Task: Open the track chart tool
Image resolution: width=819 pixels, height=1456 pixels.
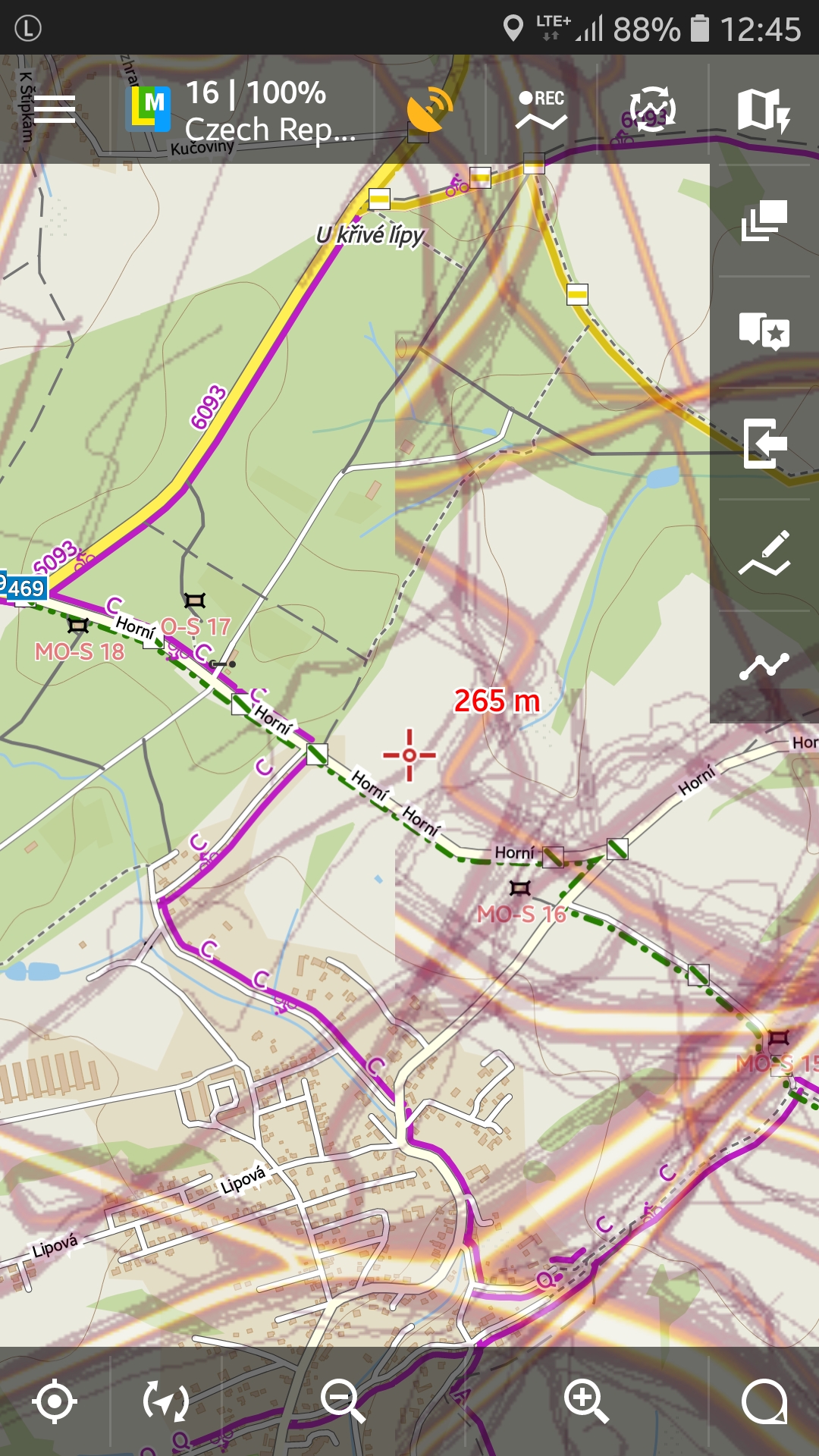Action: tap(764, 667)
